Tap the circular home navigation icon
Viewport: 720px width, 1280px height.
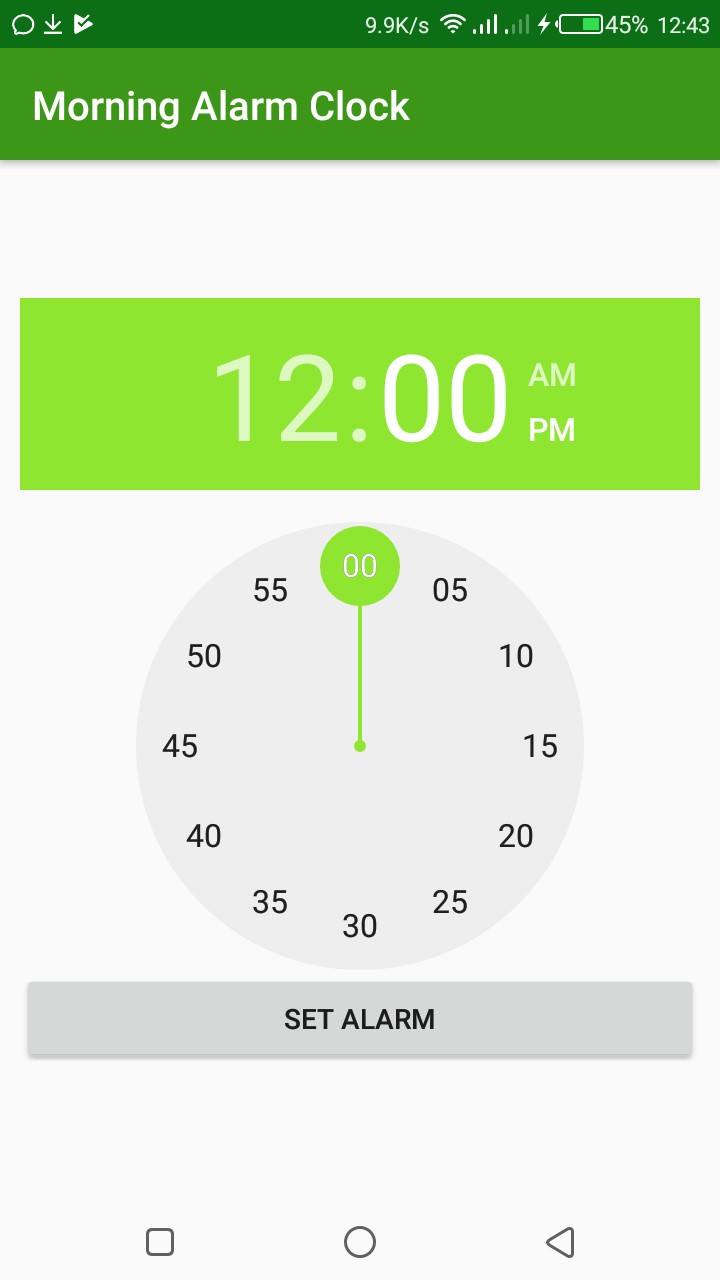pyautogui.click(x=359, y=1242)
